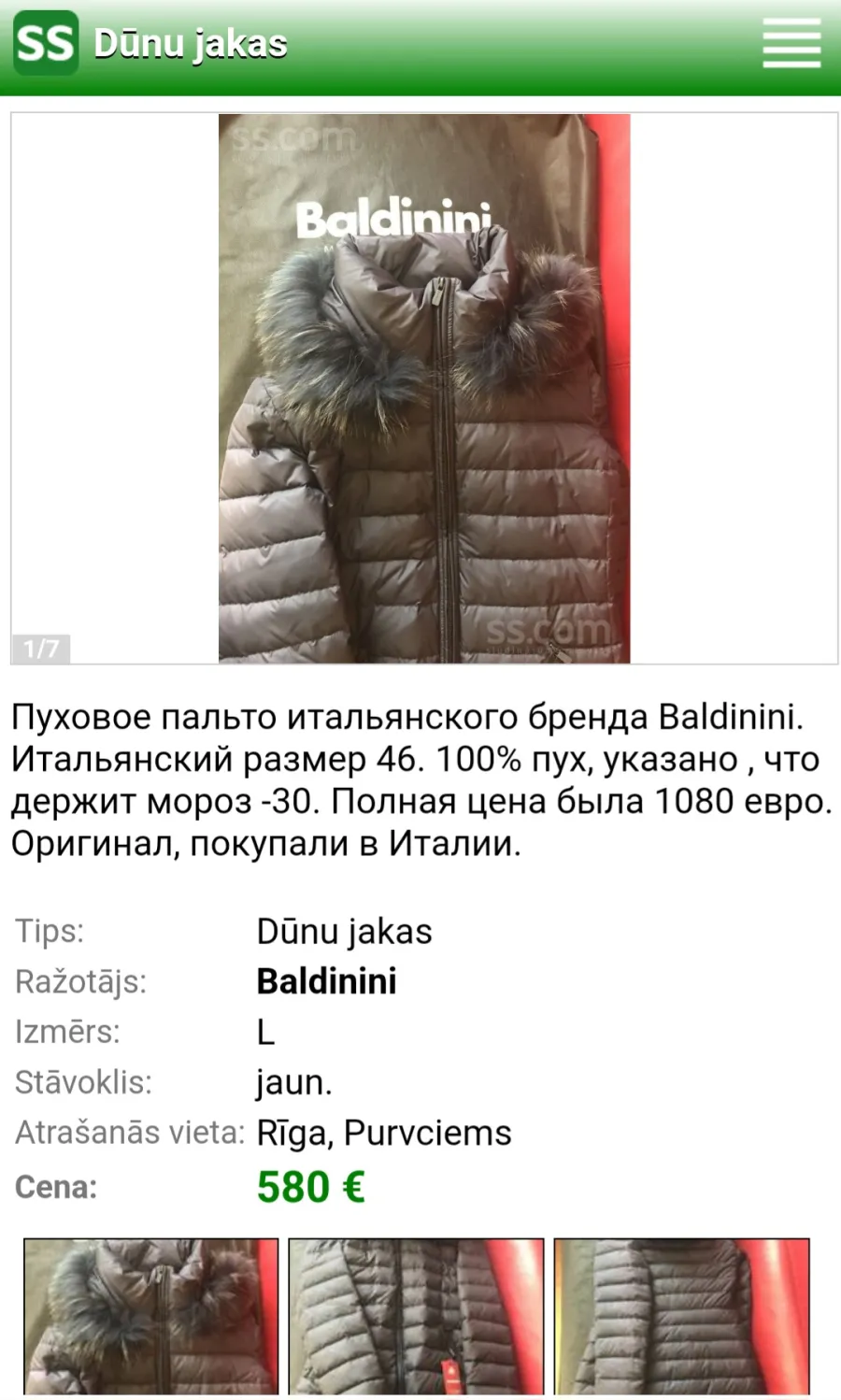Open the Dūnu jakas category link in the header
The height and width of the screenshot is (1400, 841).
click(x=191, y=44)
